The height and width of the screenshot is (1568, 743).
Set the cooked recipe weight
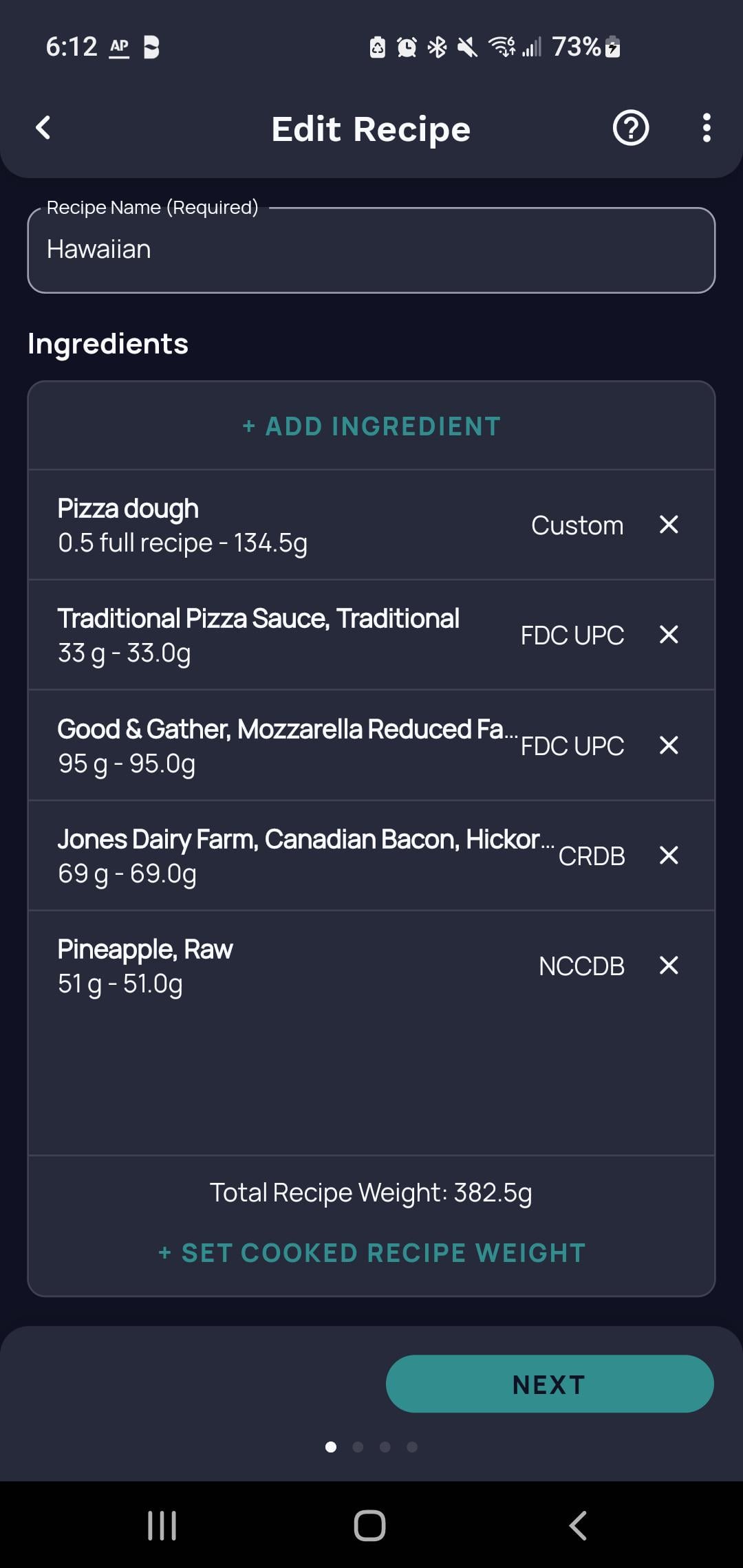[371, 1253]
